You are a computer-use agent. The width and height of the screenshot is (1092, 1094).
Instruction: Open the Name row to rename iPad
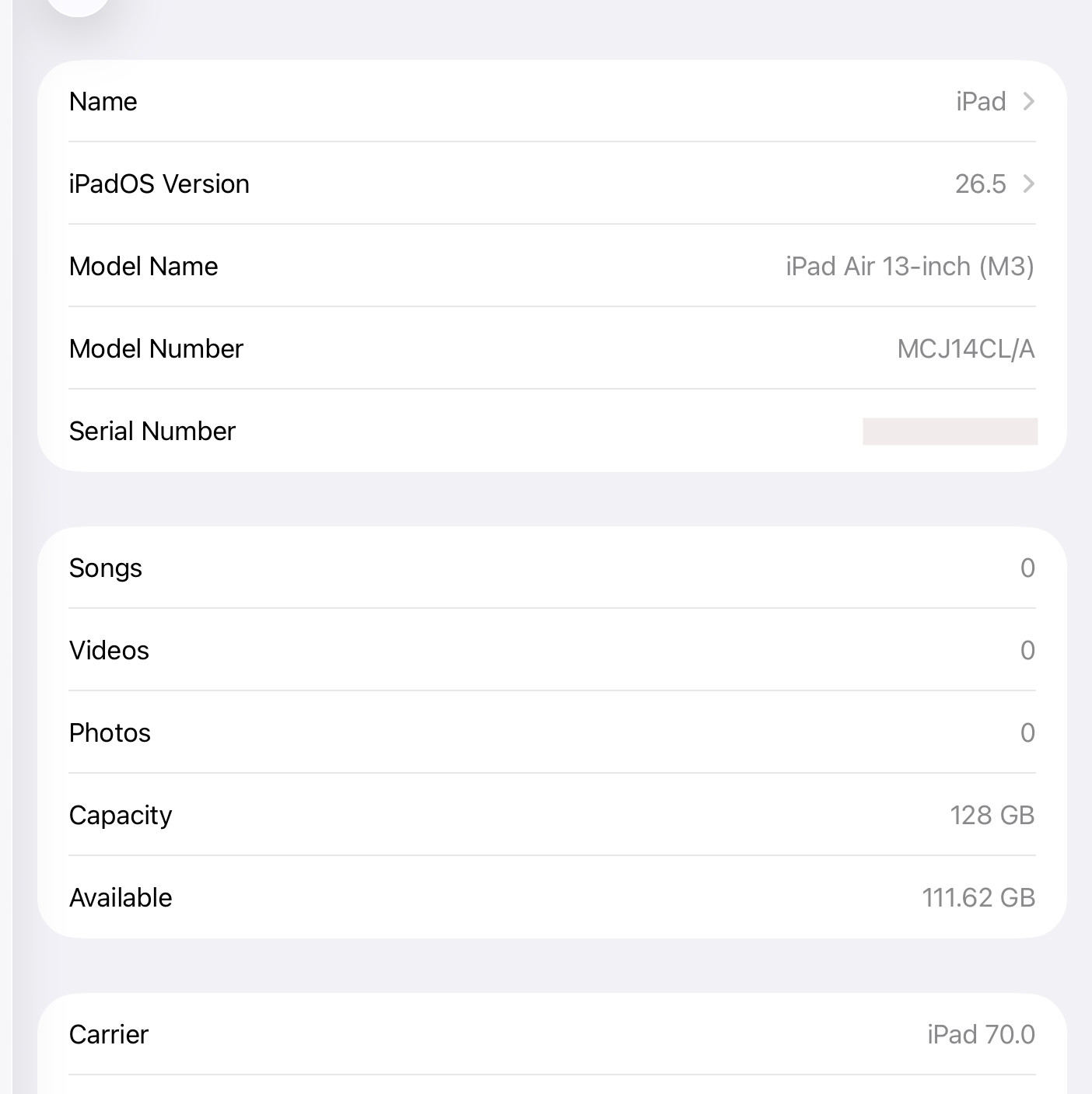point(552,101)
